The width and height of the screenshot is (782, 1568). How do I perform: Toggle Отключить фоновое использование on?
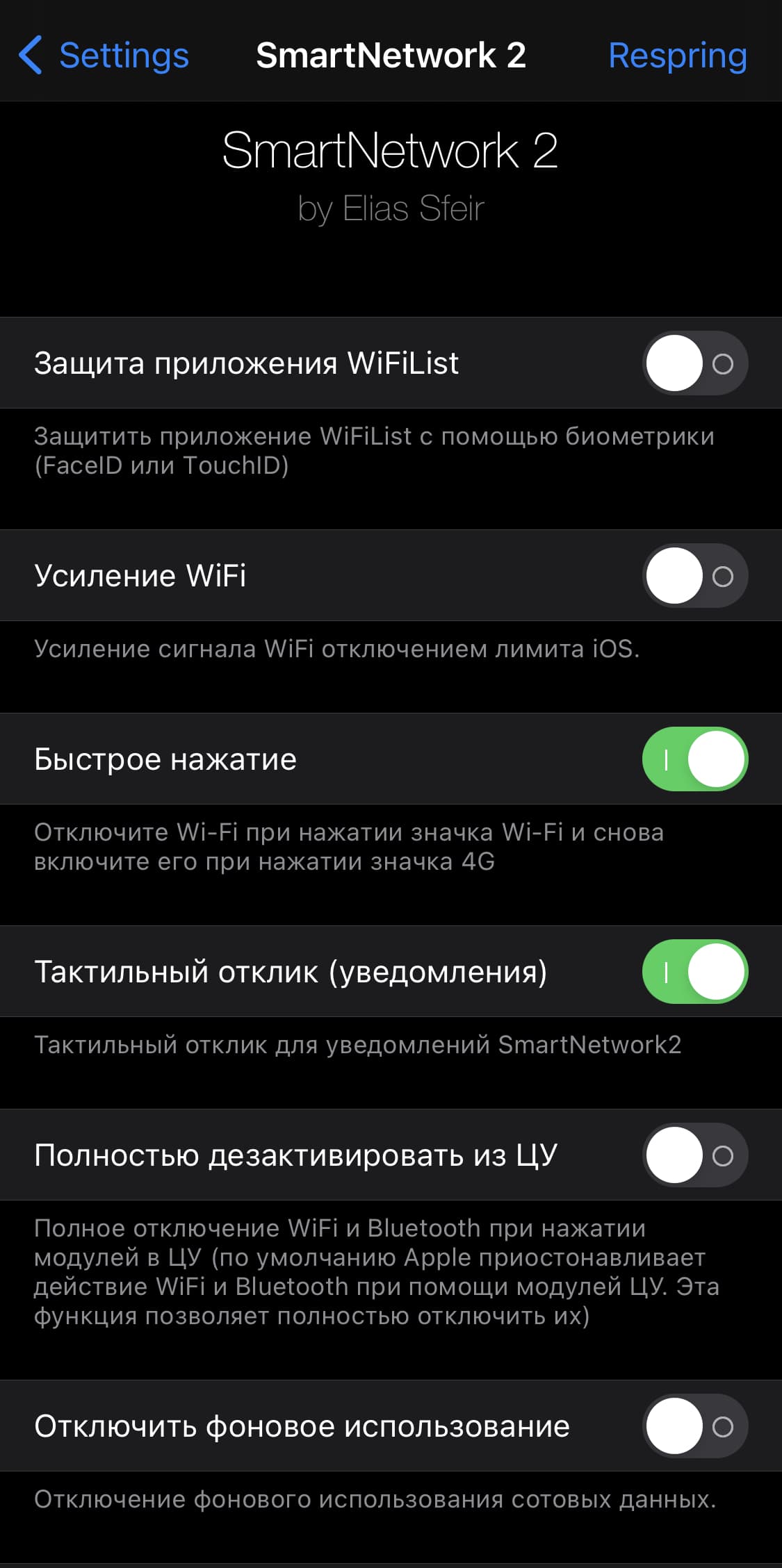[x=695, y=1426]
